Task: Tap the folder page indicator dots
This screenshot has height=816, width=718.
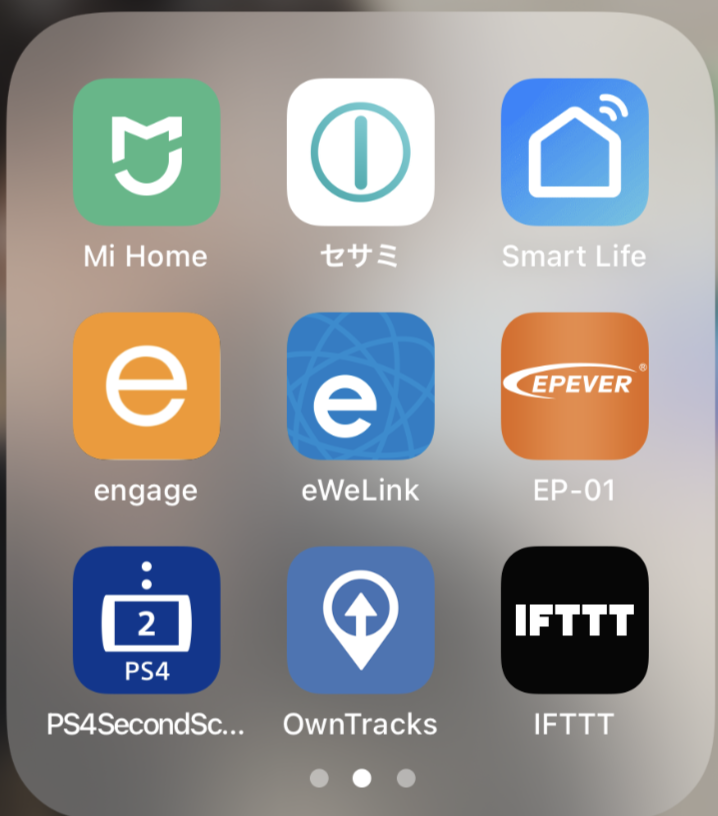Action: [362, 779]
